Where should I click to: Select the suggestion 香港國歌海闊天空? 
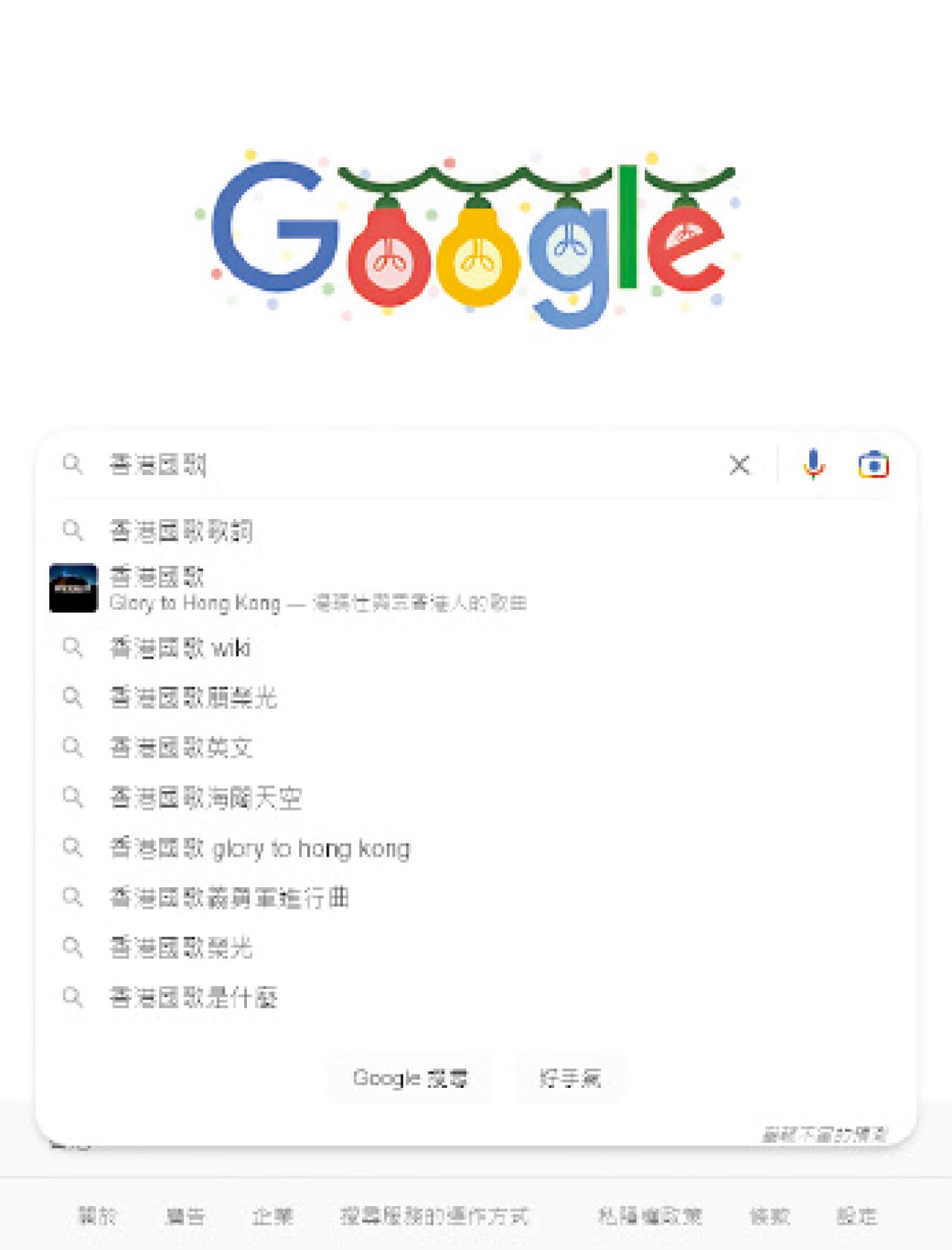pos(205,798)
